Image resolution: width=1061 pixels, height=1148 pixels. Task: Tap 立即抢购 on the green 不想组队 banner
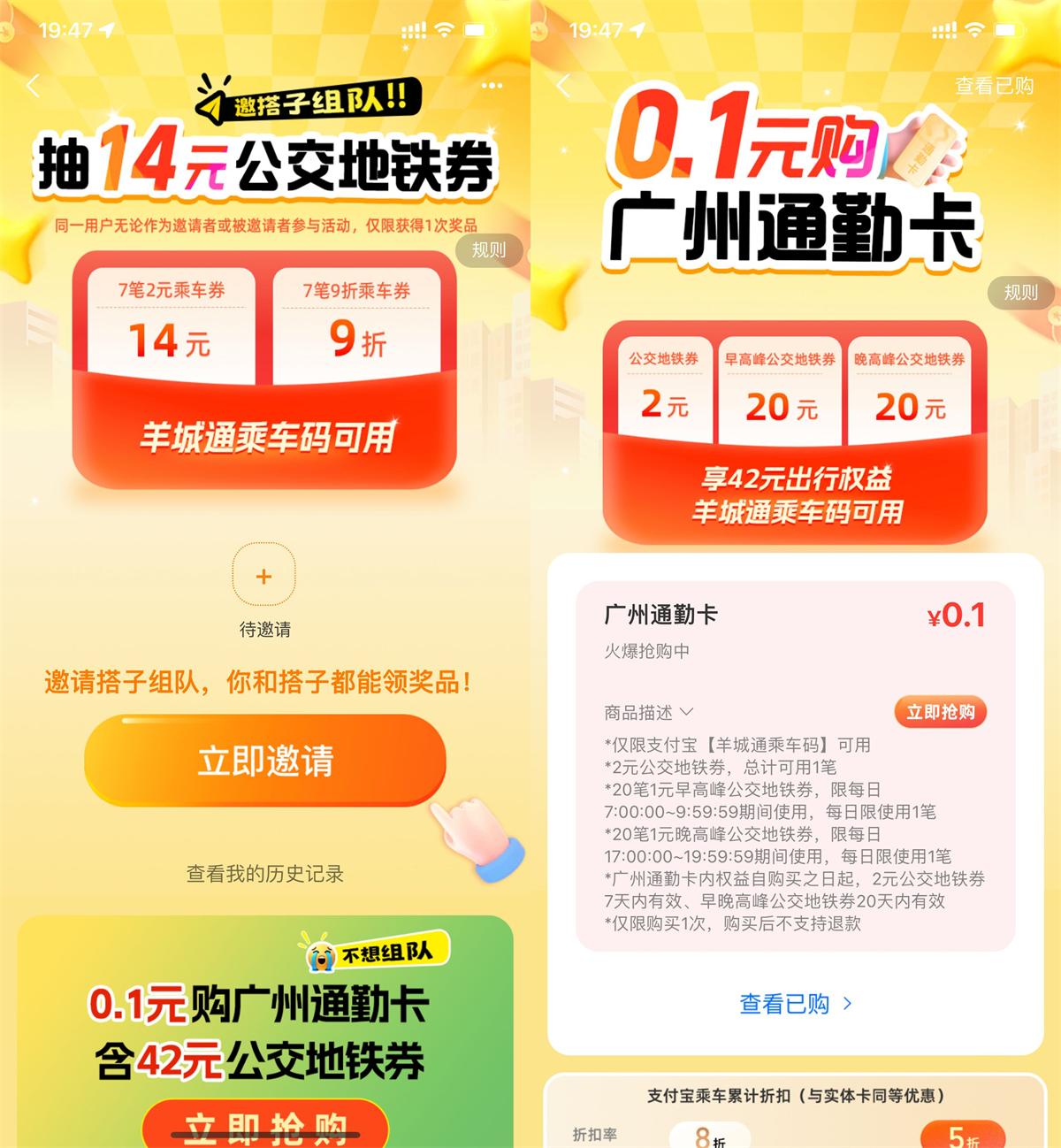point(265,1126)
